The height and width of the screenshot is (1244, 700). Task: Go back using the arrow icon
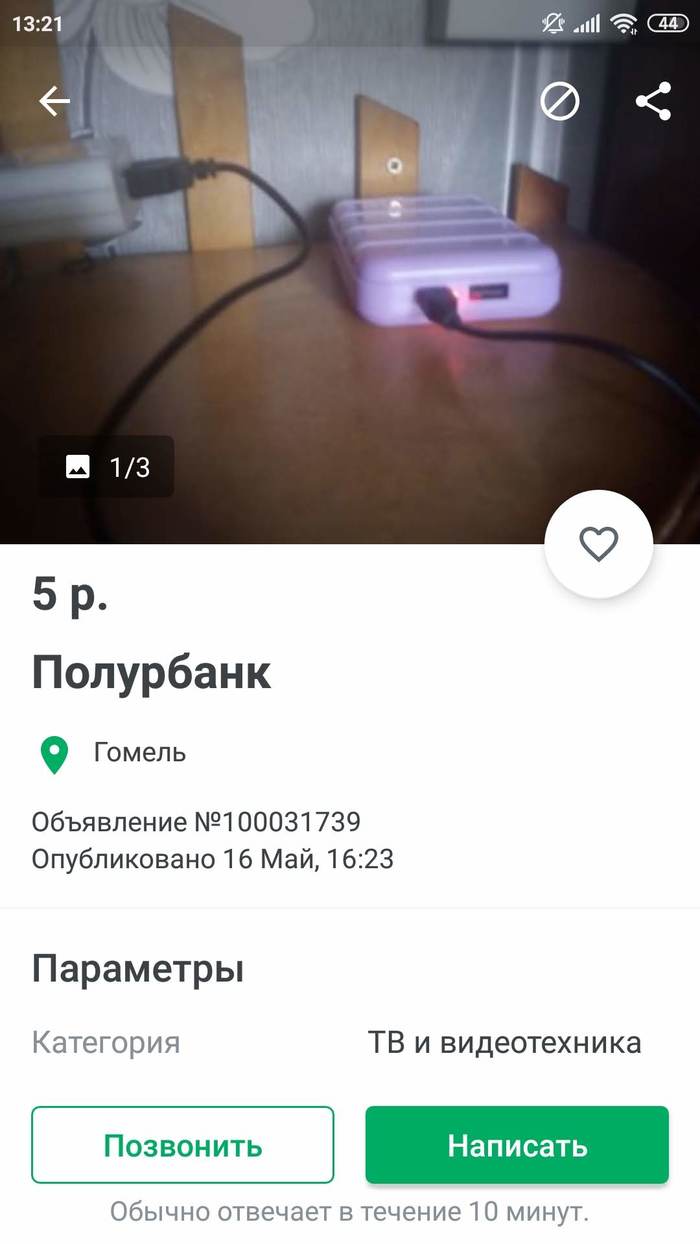54,101
